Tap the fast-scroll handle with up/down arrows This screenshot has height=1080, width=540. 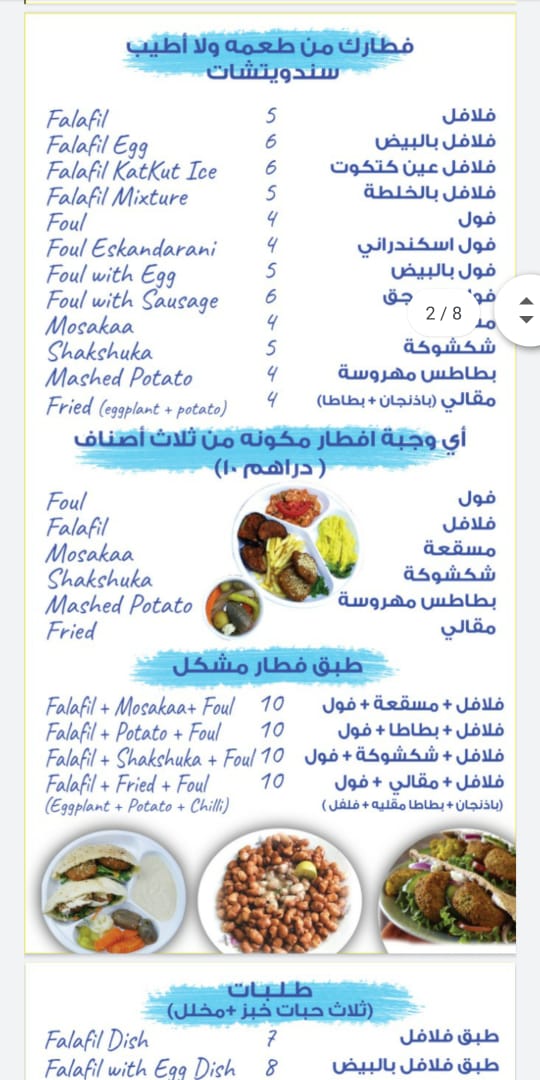522,310
